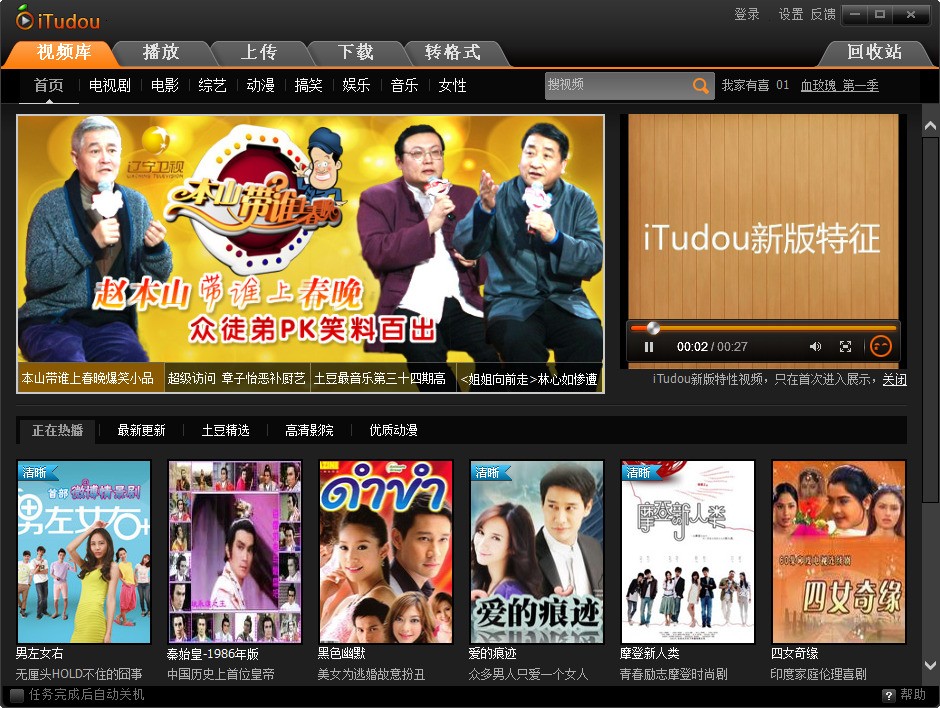The height and width of the screenshot is (708, 940).
Task: Mute the video with the speaker icon
Action: pyautogui.click(x=815, y=347)
